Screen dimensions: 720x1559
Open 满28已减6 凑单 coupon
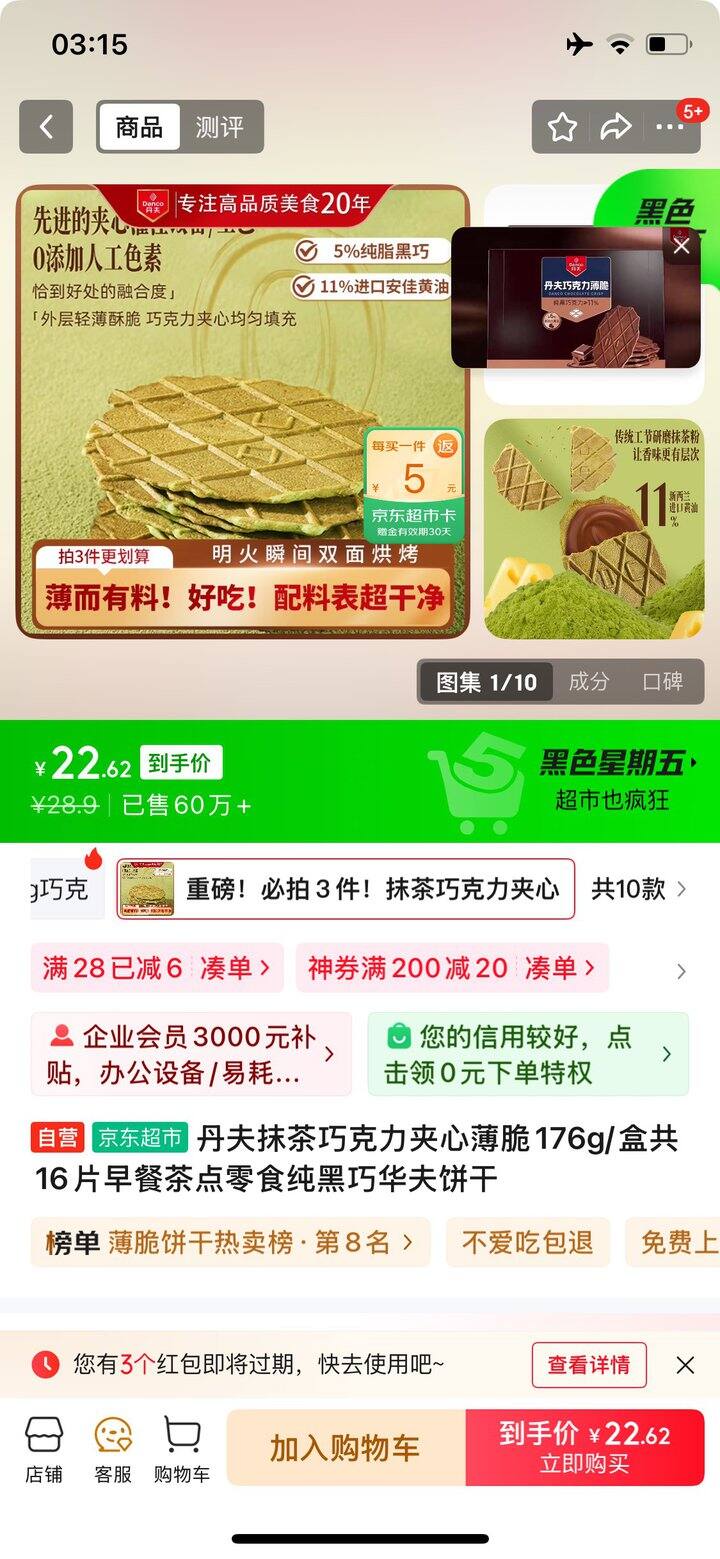pos(157,968)
